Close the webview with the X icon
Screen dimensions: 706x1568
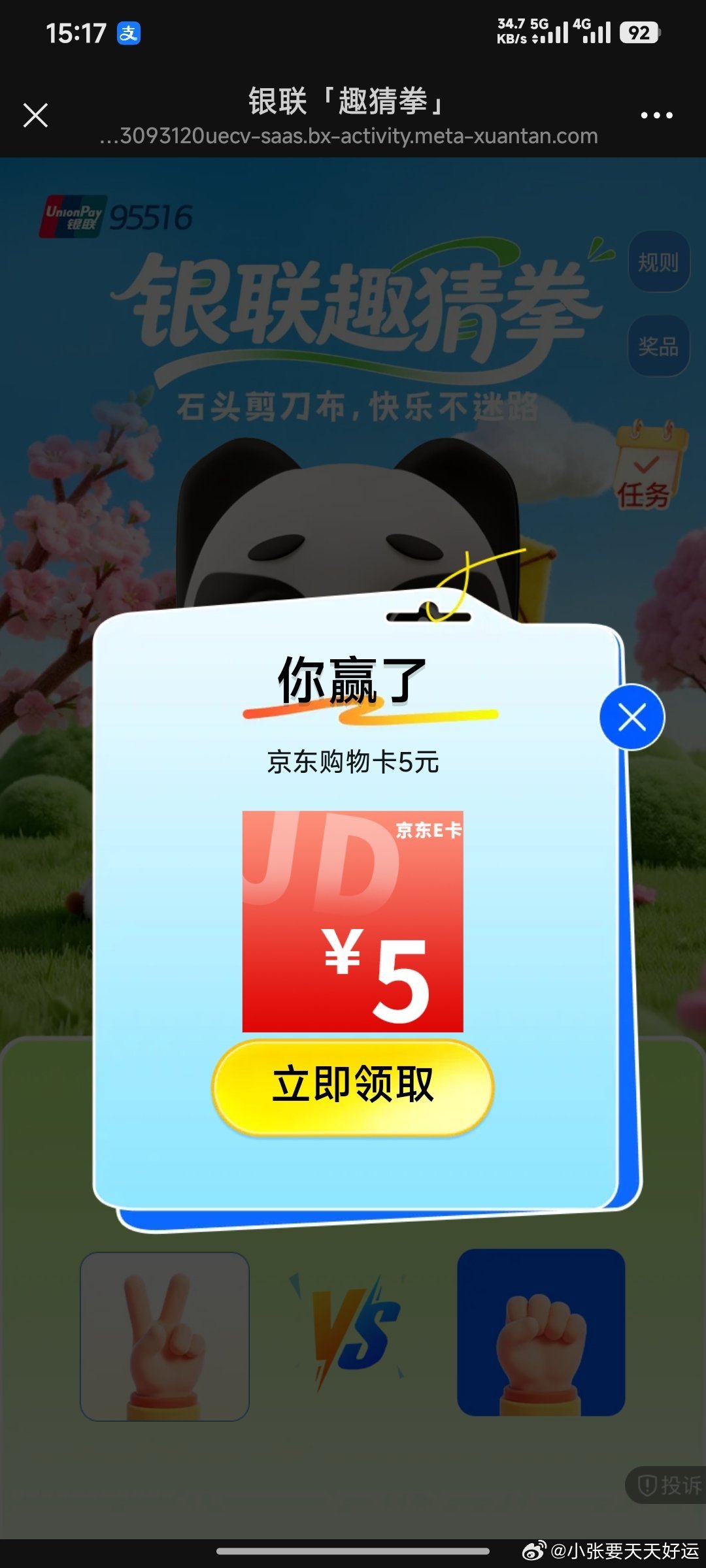click(35, 116)
